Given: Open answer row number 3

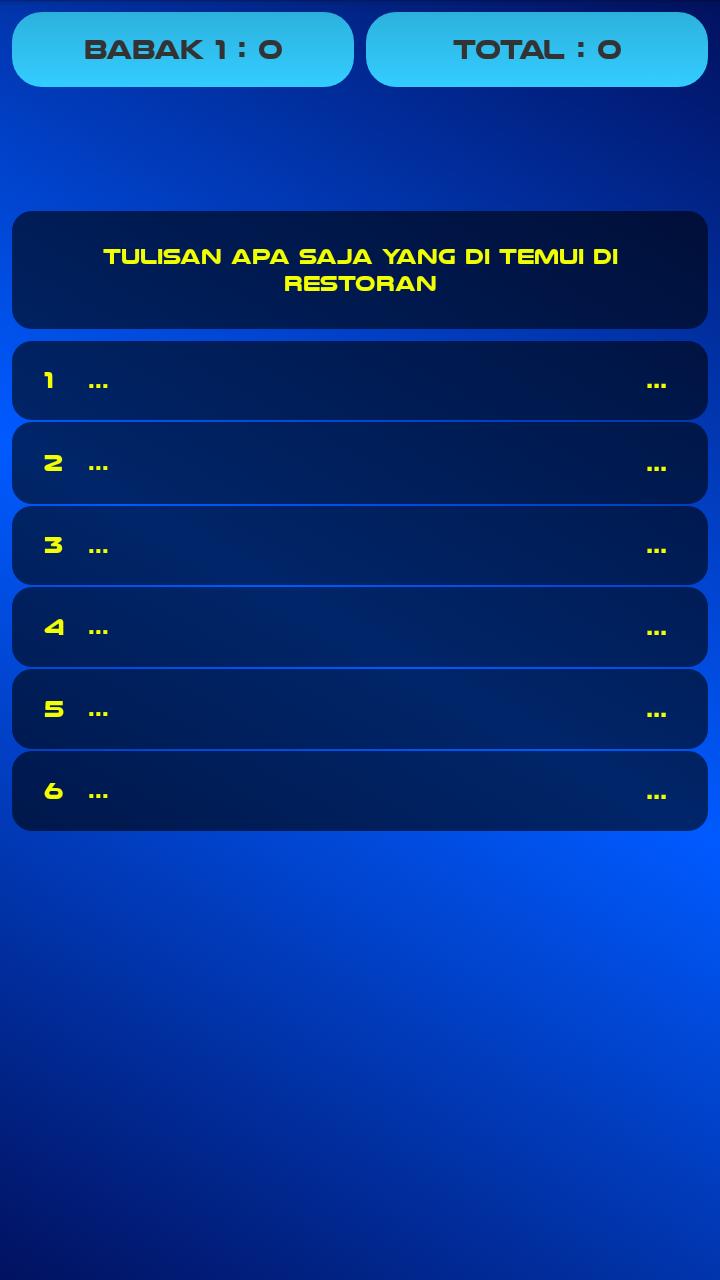Looking at the screenshot, I should tap(360, 545).
